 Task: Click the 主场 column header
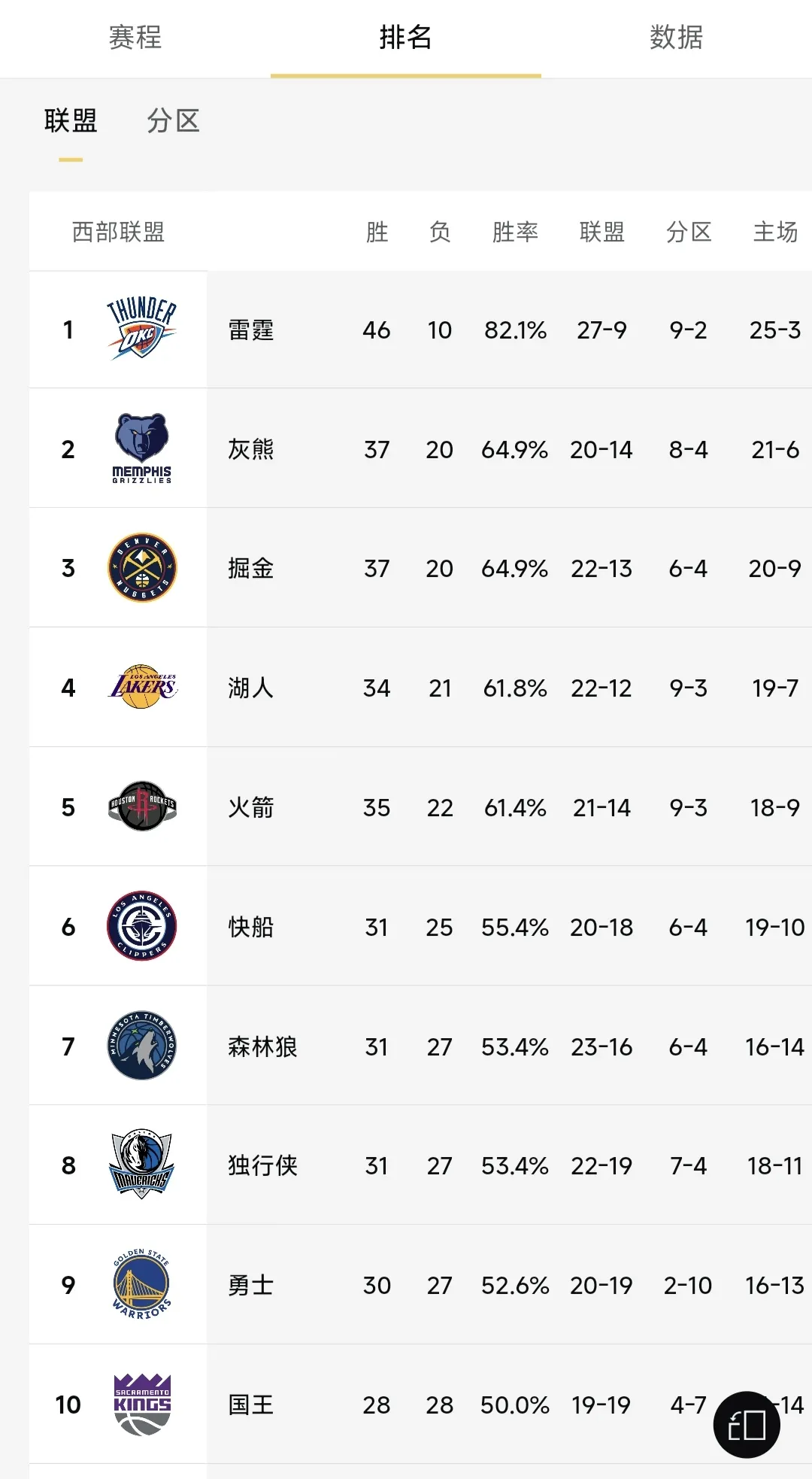tap(776, 232)
